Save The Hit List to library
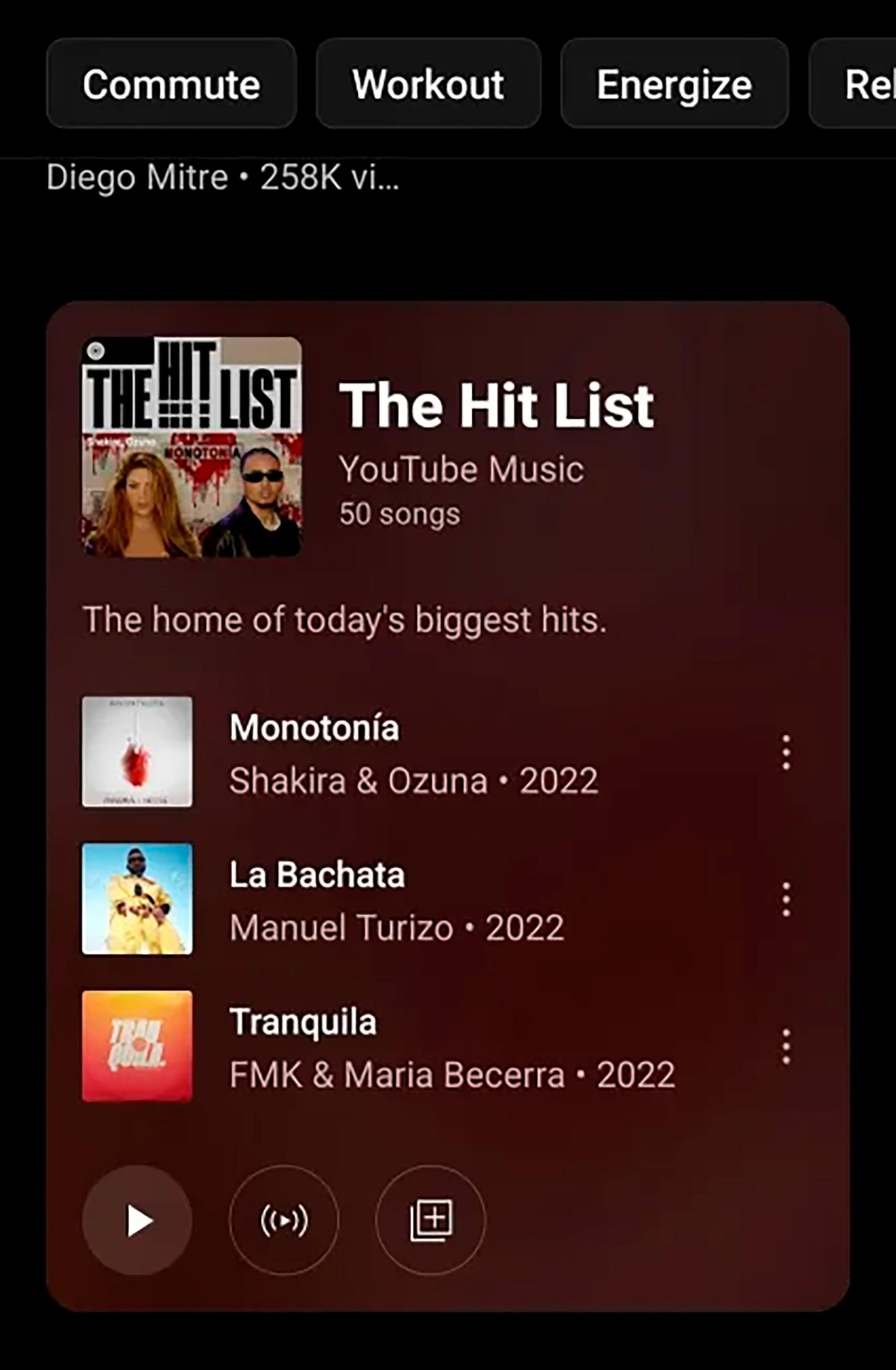Viewport: 896px width, 1370px height. tap(431, 1220)
